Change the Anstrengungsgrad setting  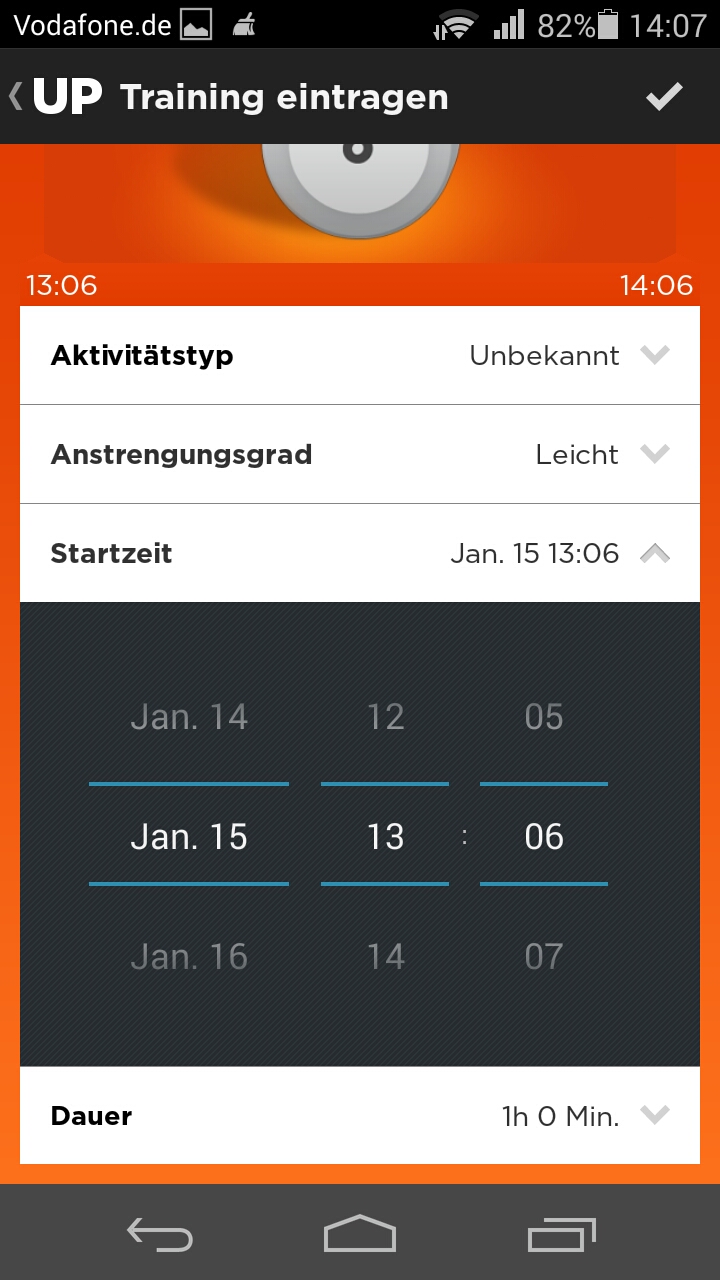click(360, 454)
